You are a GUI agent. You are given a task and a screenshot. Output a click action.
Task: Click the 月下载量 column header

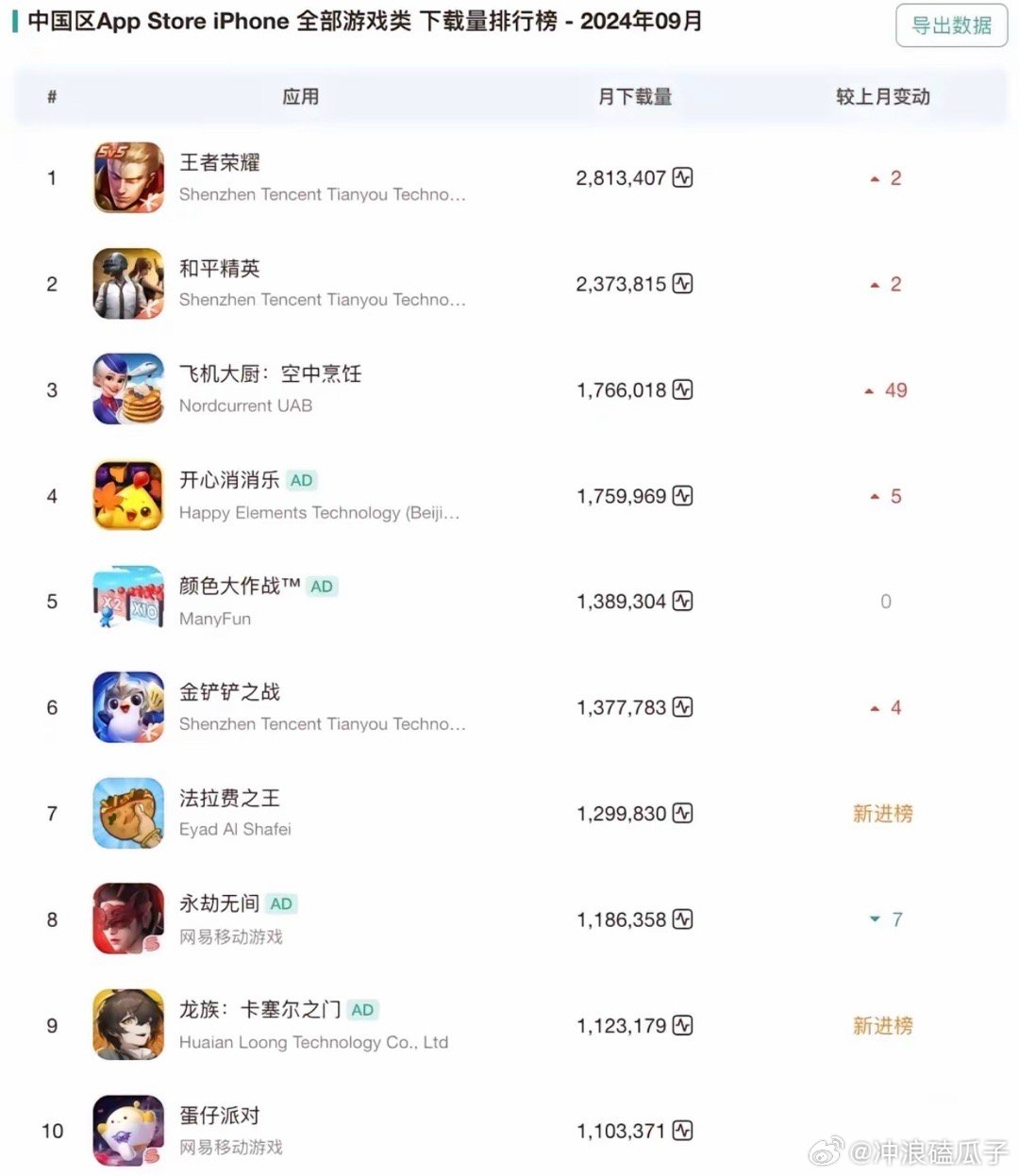pos(634,96)
